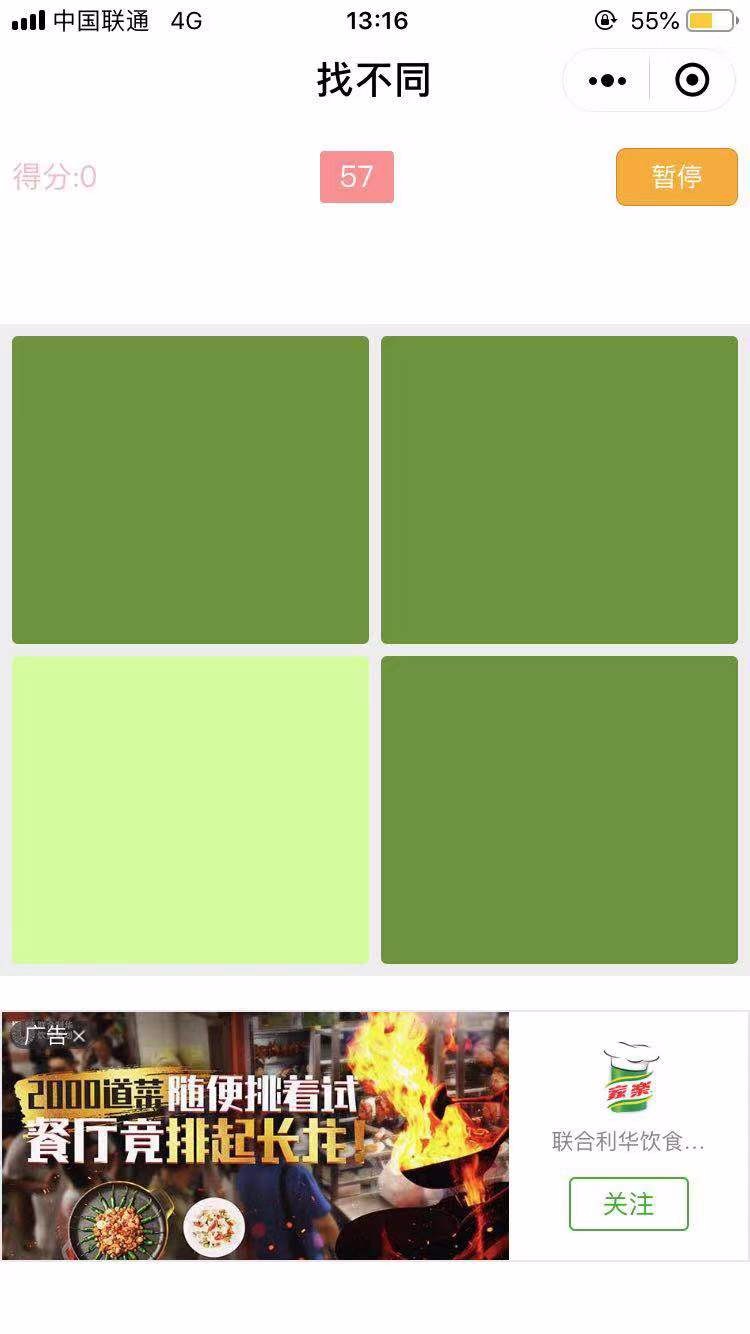Screen dimensions: 750x1334
Task: Select the light green square
Action: [190, 810]
